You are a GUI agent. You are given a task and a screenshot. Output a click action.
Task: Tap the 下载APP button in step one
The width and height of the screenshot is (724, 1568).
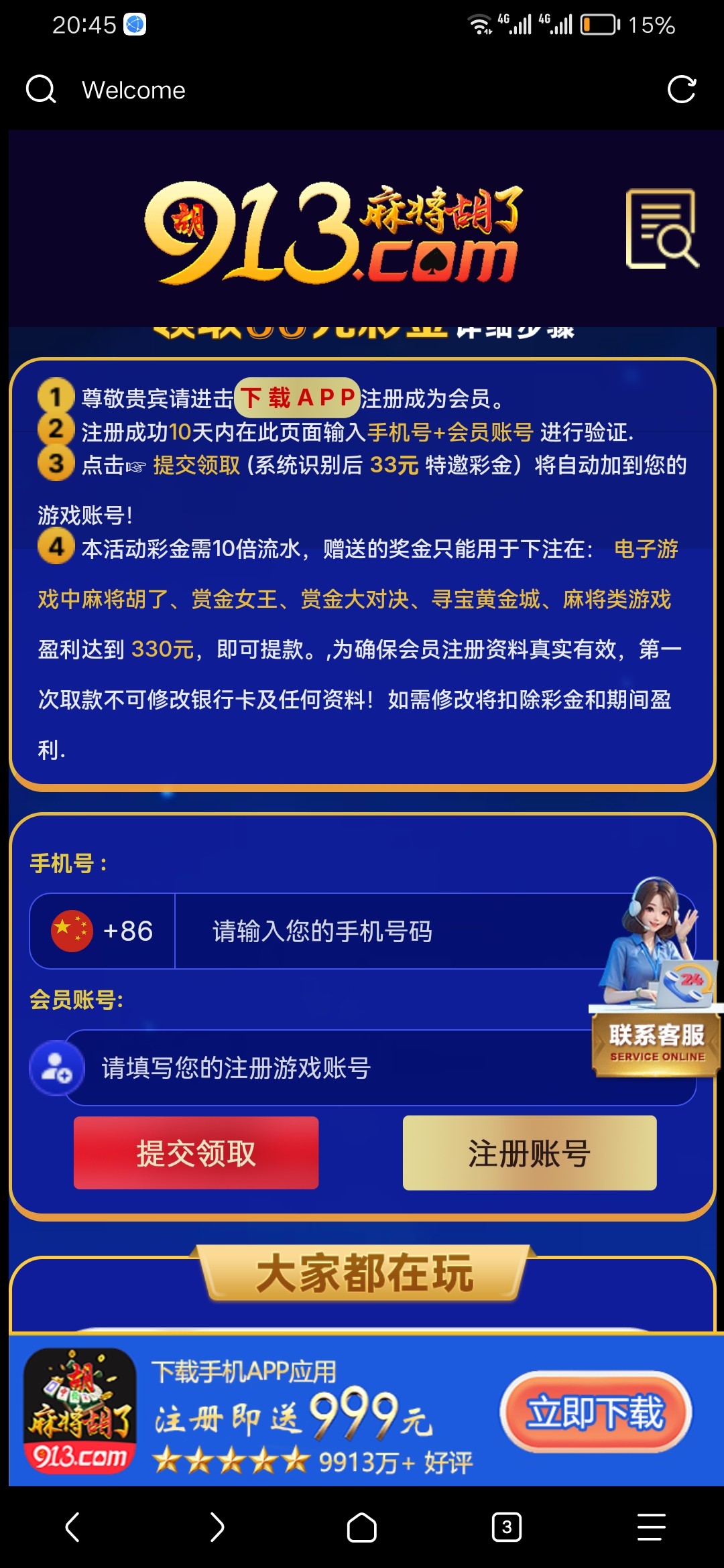point(297,398)
